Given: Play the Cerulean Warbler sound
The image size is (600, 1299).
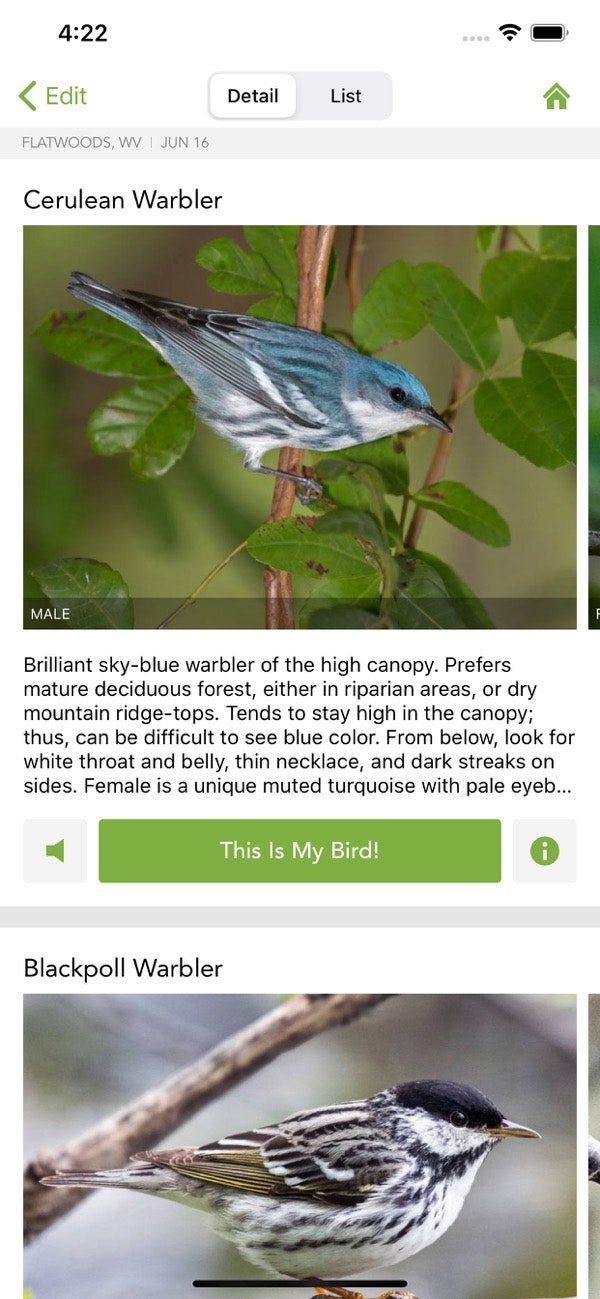Looking at the screenshot, I should click(55, 851).
